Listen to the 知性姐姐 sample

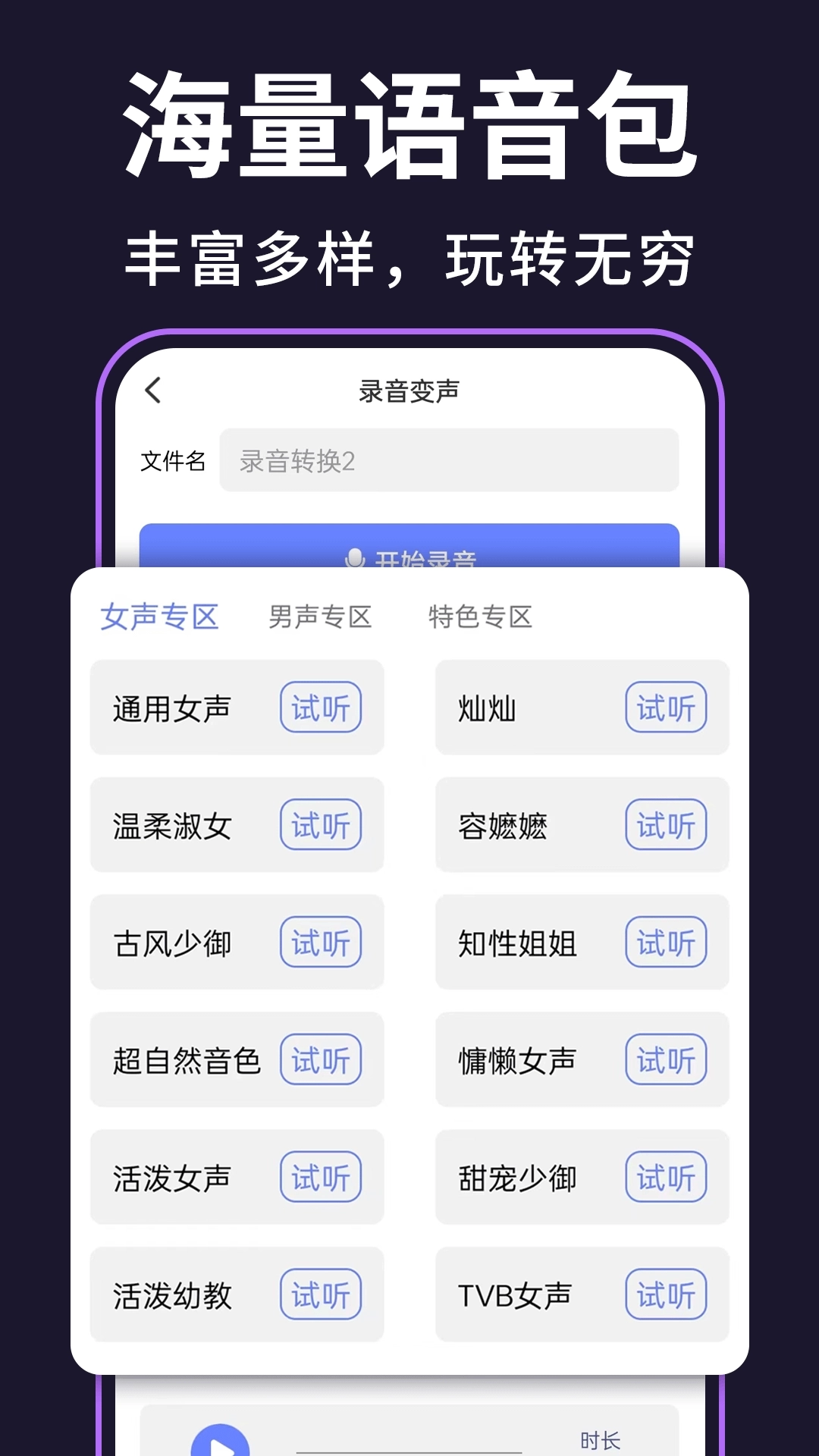click(666, 943)
